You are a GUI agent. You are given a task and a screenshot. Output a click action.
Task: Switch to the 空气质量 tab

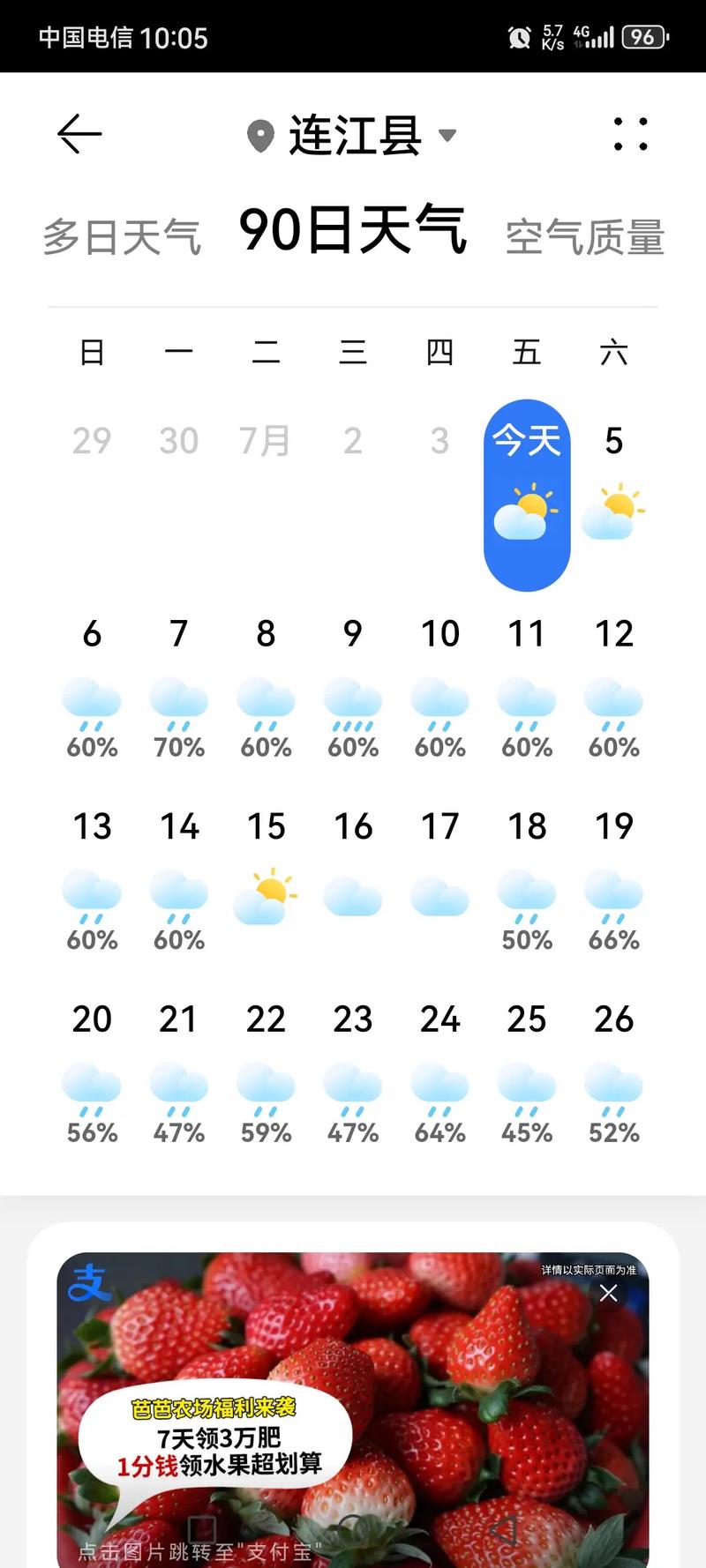coord(585,235)
